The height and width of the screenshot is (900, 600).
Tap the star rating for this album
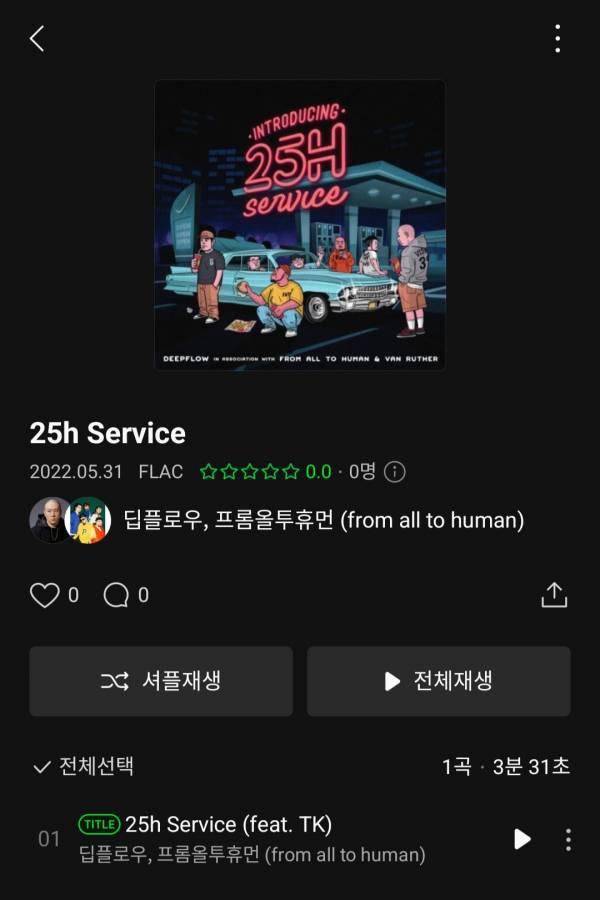coord(249,472)
